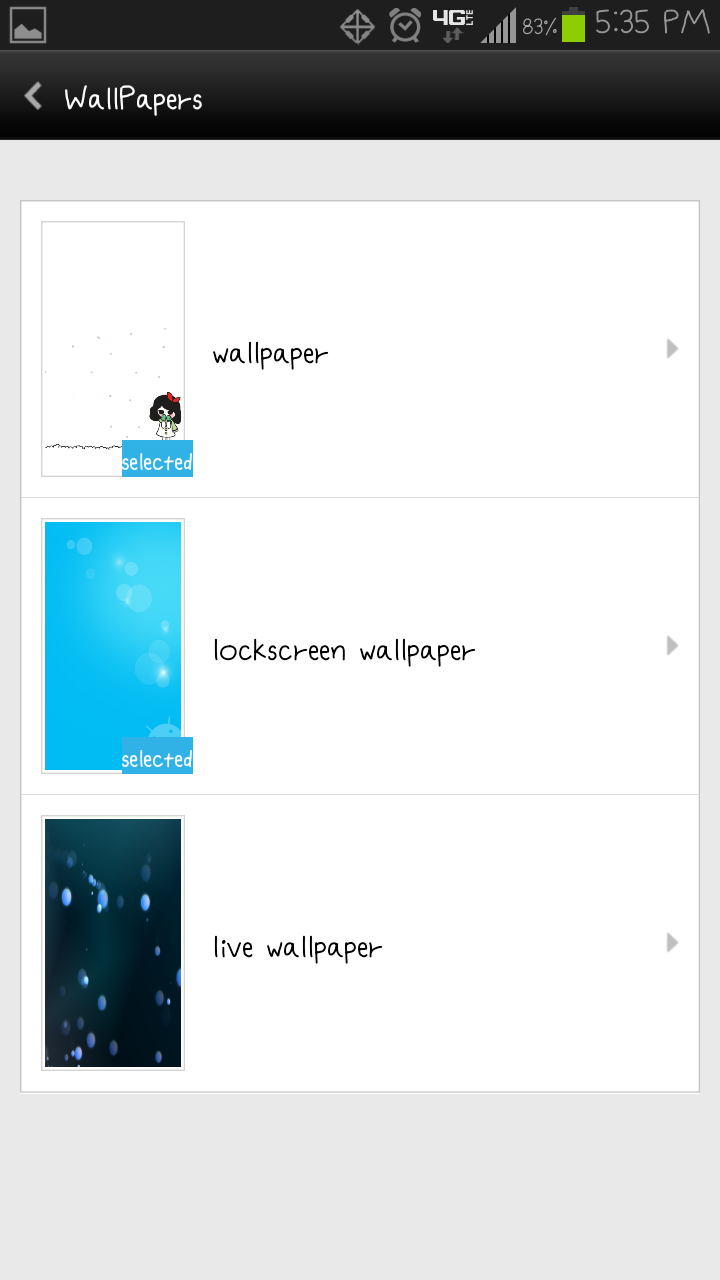Tap the WallPapers title in the header
The height and width of the screenshot is (1280, 720).
pos(134,97)
